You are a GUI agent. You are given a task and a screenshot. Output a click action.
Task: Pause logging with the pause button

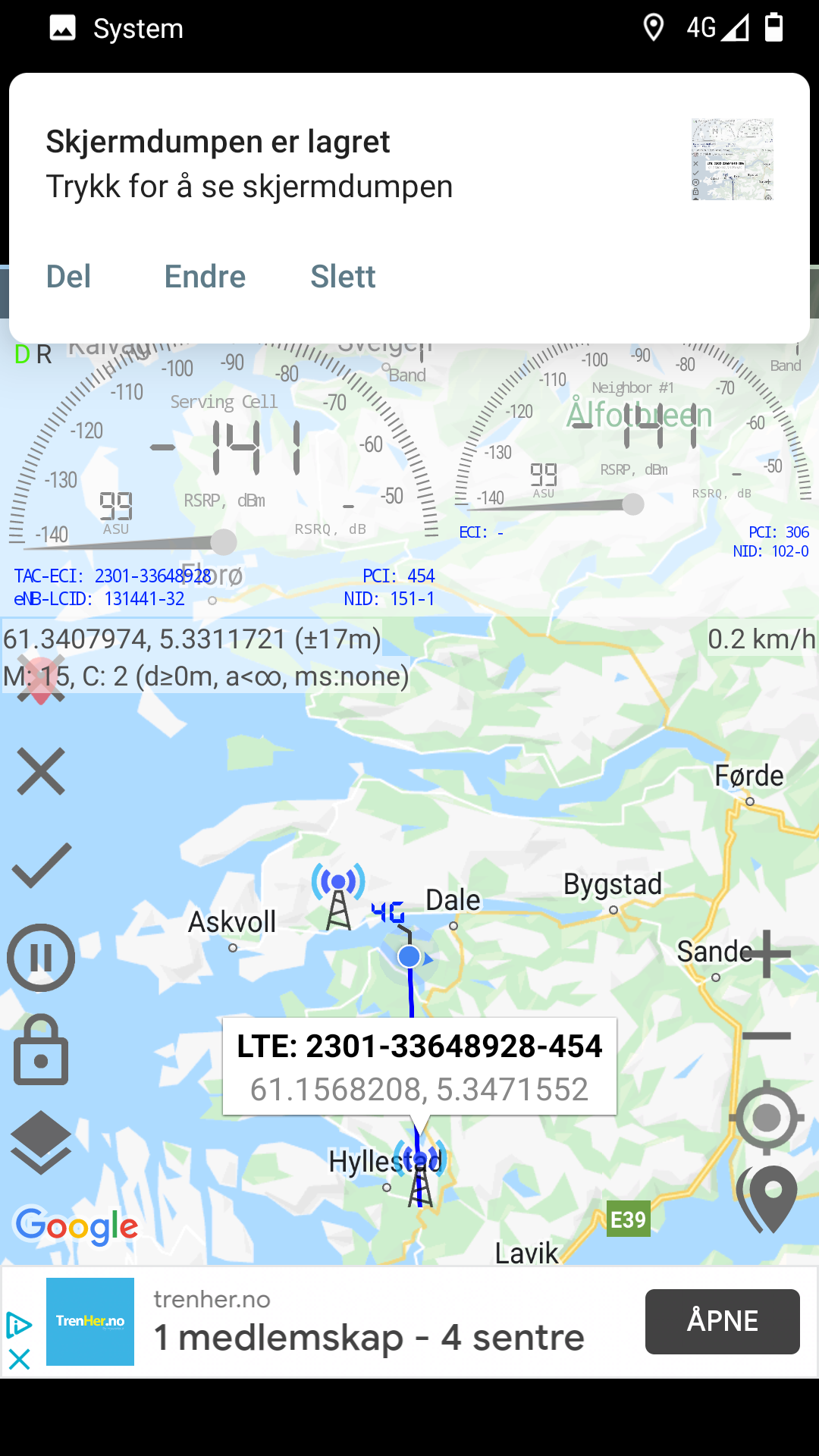[41, 958]
